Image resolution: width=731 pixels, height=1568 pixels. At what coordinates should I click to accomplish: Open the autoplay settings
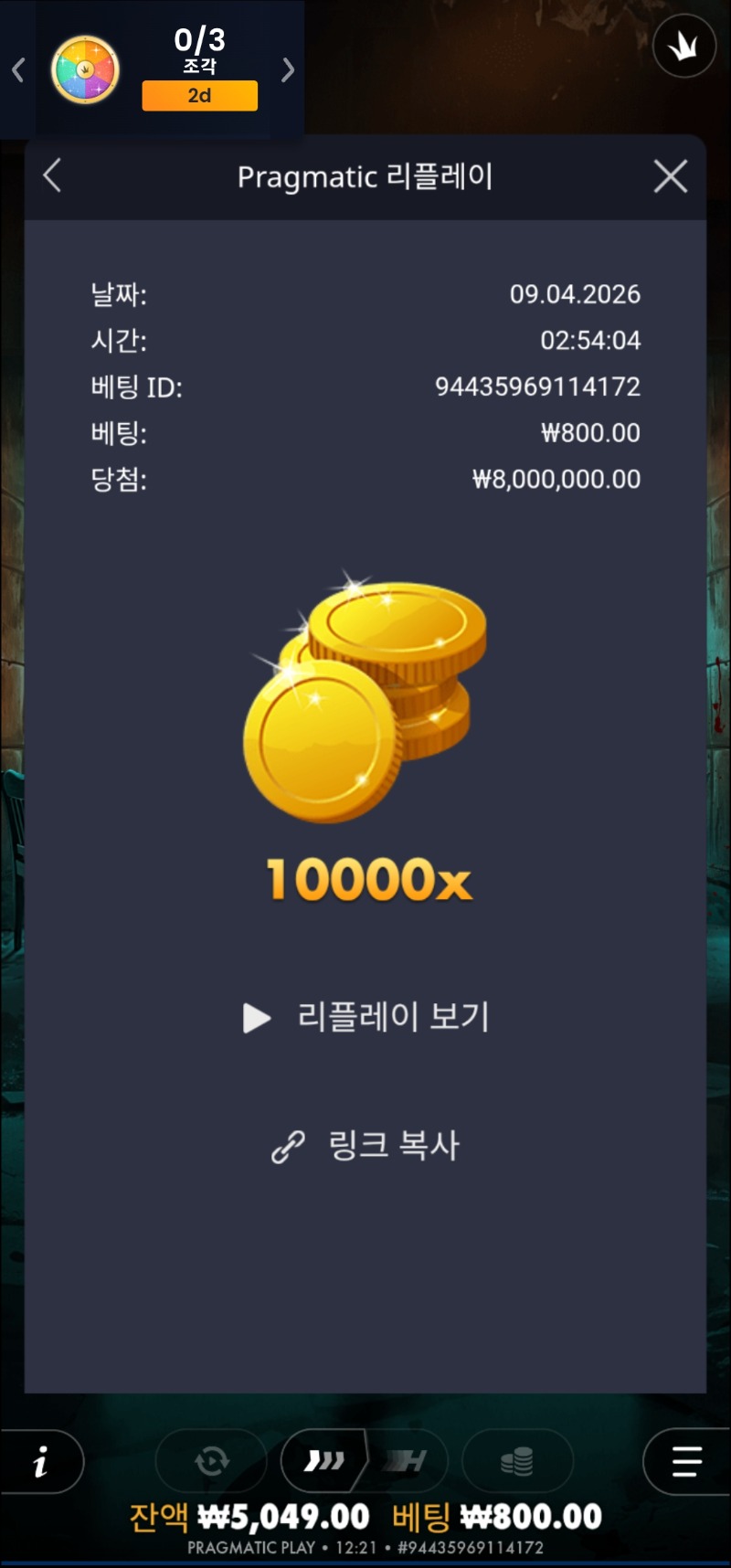(x=211, y=1462)
